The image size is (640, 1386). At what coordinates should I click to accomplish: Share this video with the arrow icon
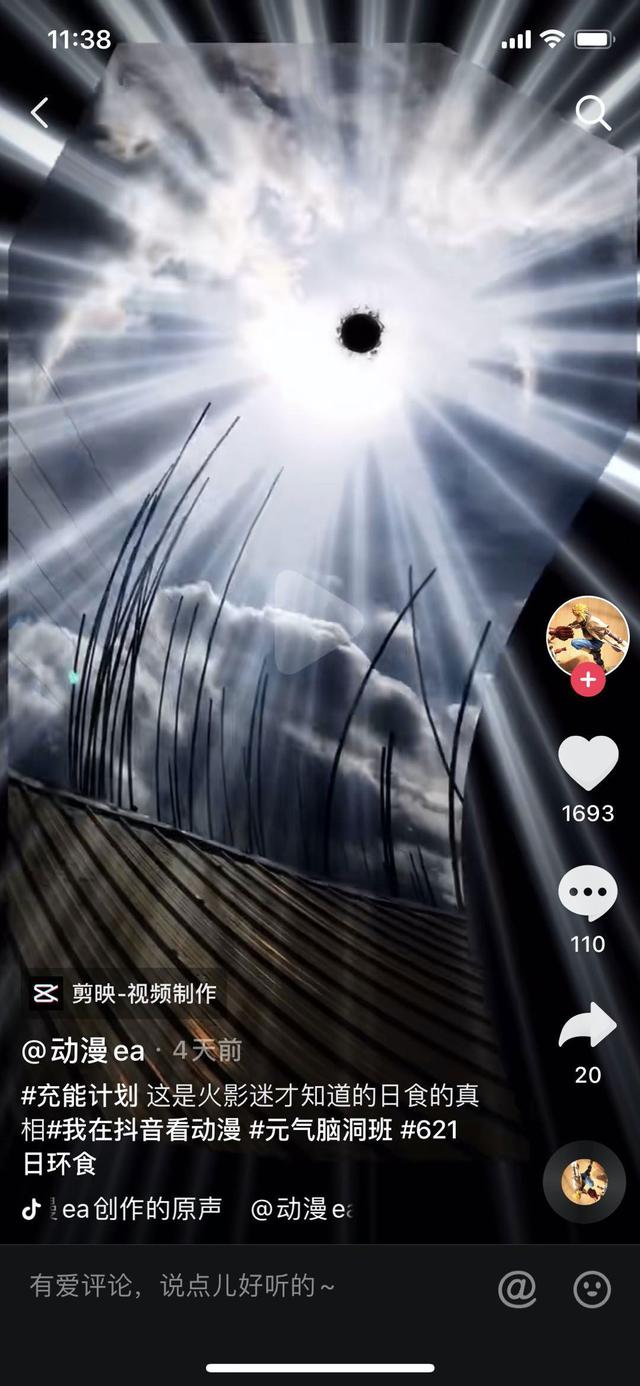tap(588, 1026)
